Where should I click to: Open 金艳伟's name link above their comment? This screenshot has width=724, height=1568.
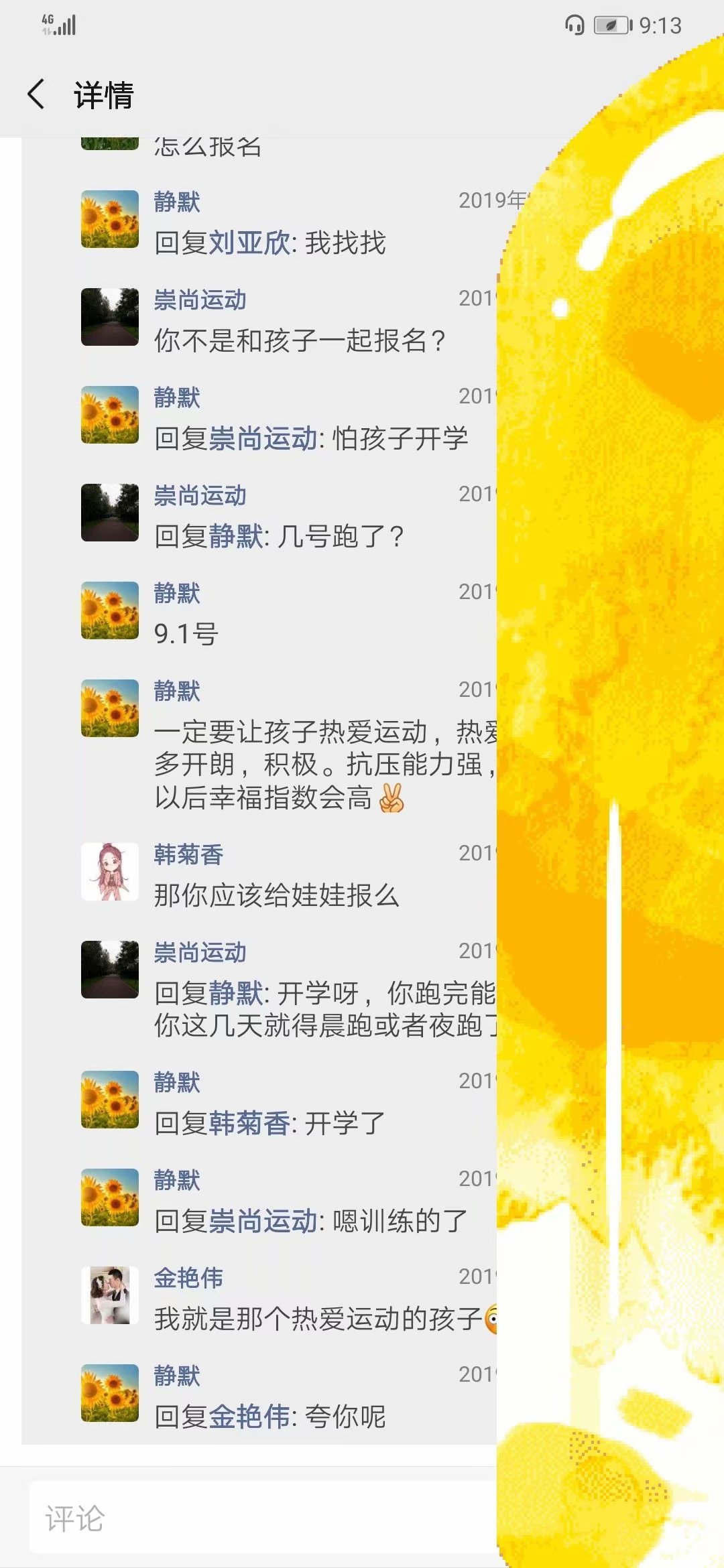tap(188, 1277)
